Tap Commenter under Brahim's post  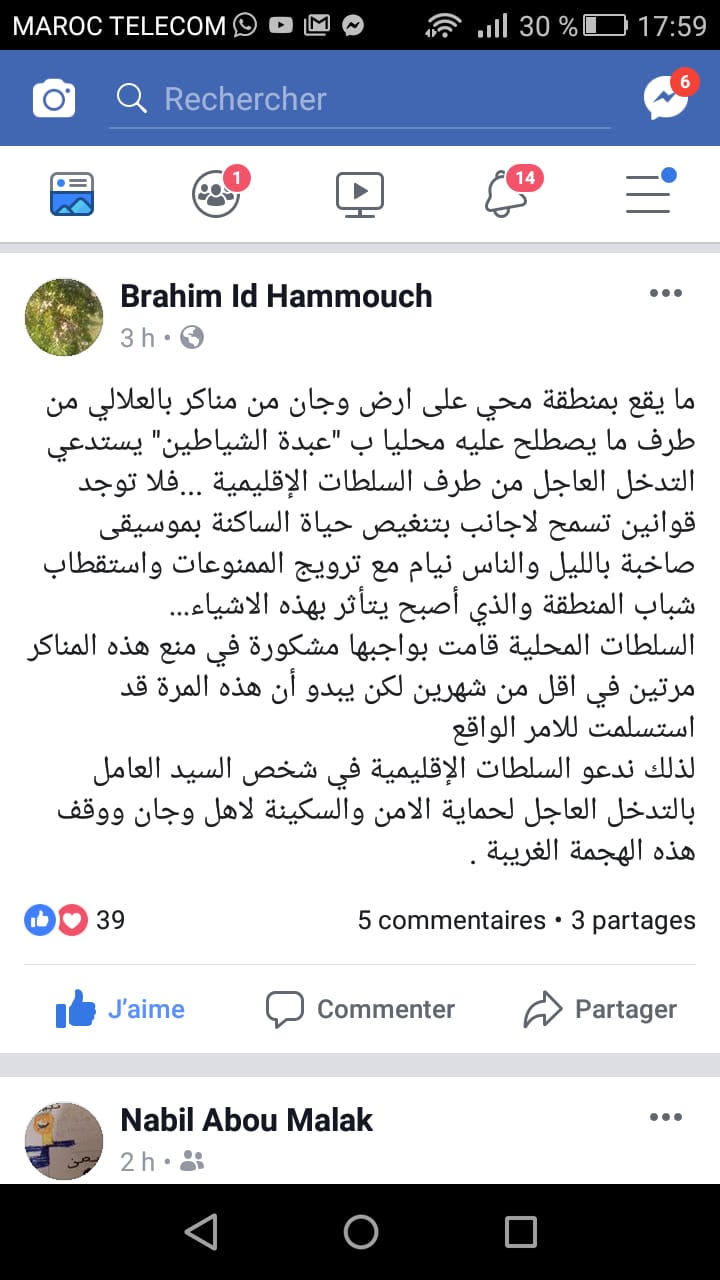pyautogui.click(x=360, y=1010)
